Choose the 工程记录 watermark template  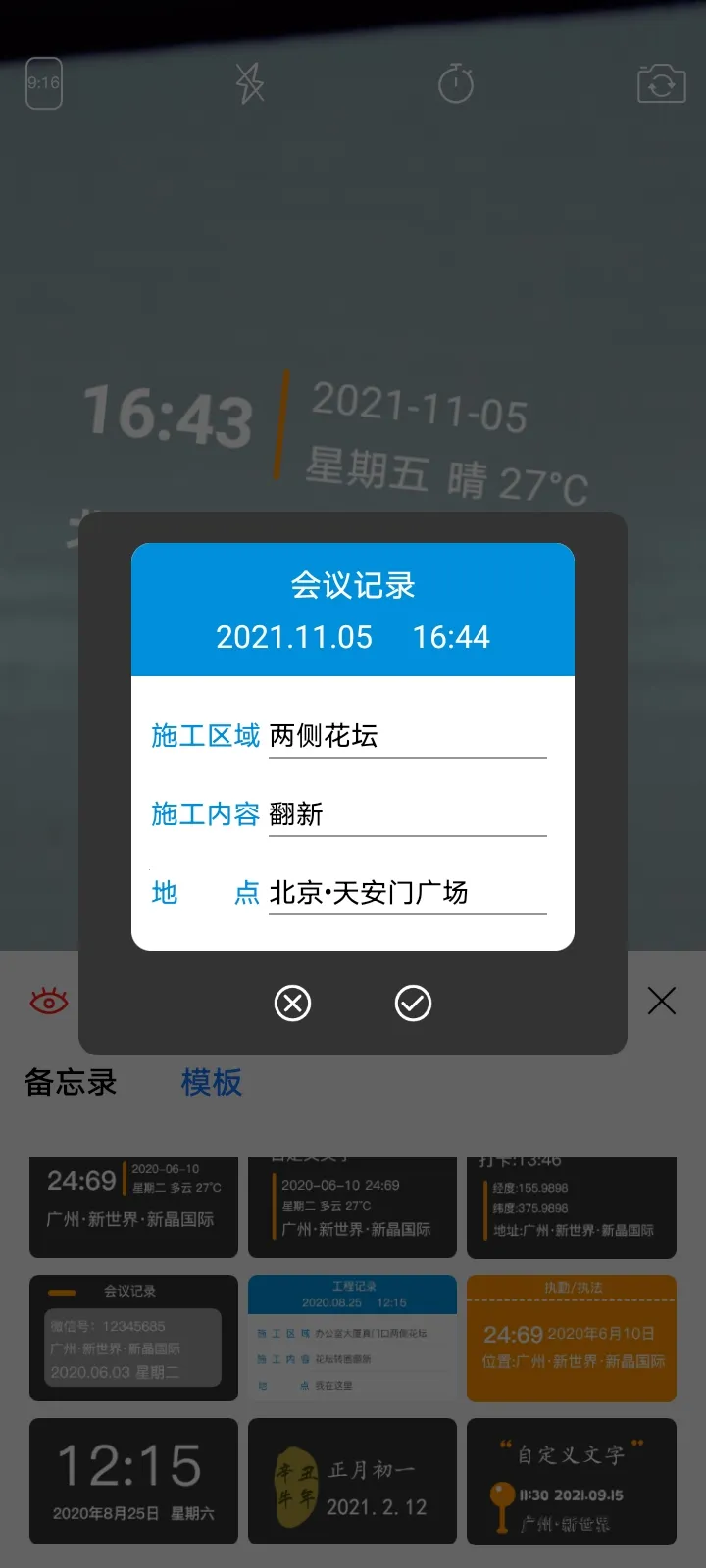click(x=352, y=1339)
